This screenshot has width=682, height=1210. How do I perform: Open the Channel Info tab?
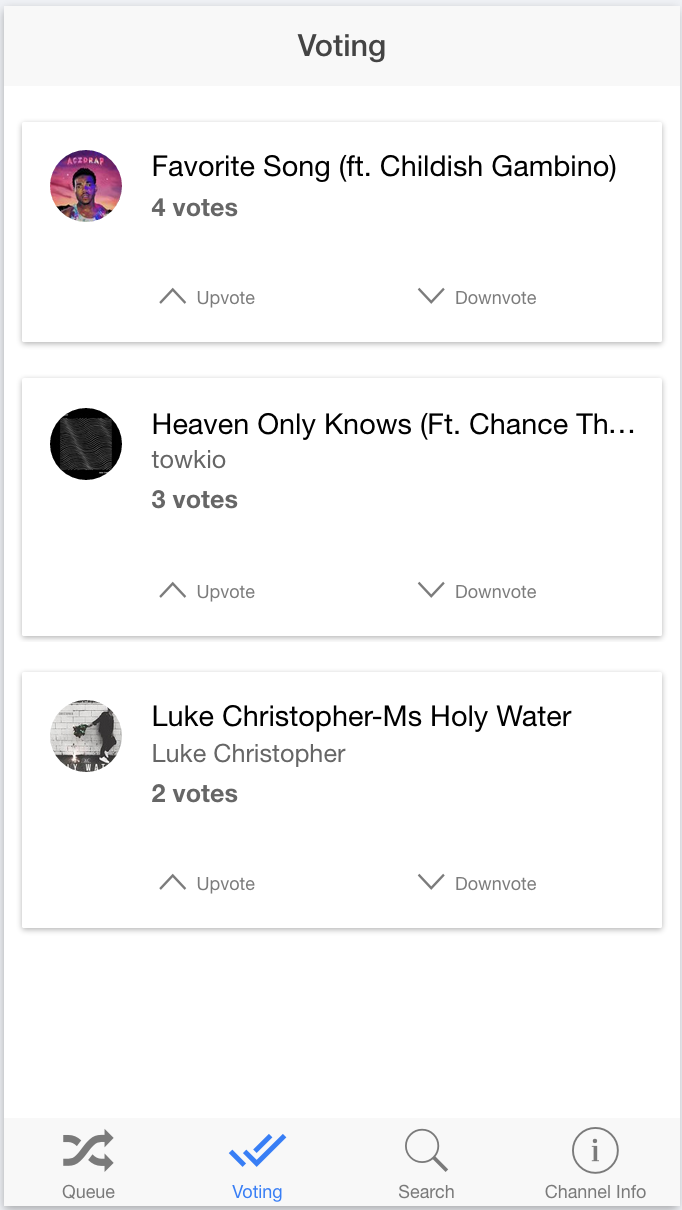coord(595,1163)
